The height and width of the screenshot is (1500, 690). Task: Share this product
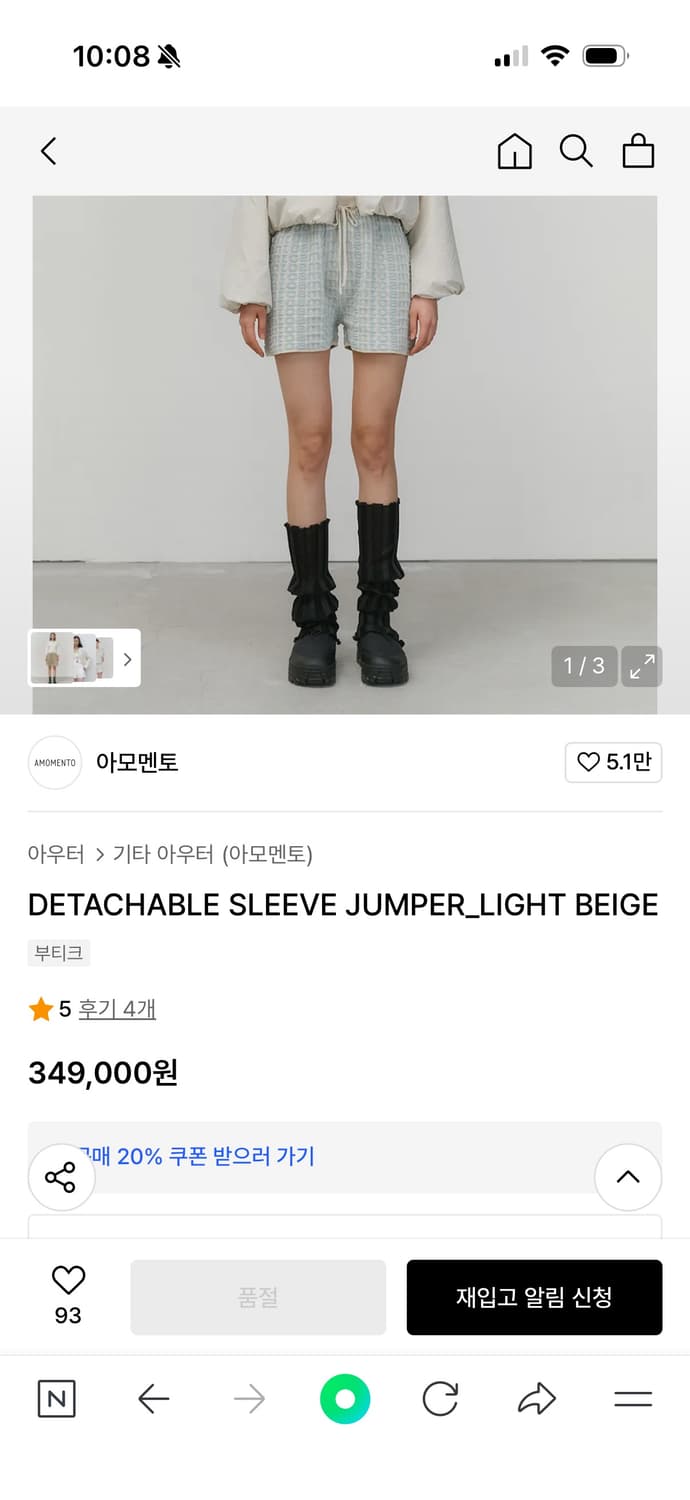coord(61,1178)
